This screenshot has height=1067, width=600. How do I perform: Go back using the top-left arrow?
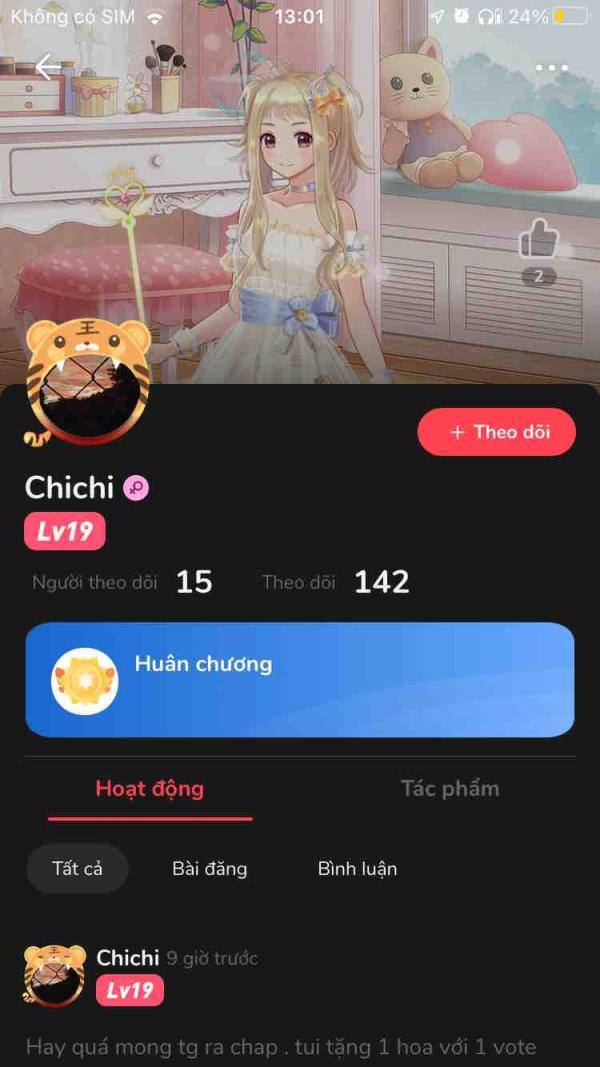tap(48, 67)
